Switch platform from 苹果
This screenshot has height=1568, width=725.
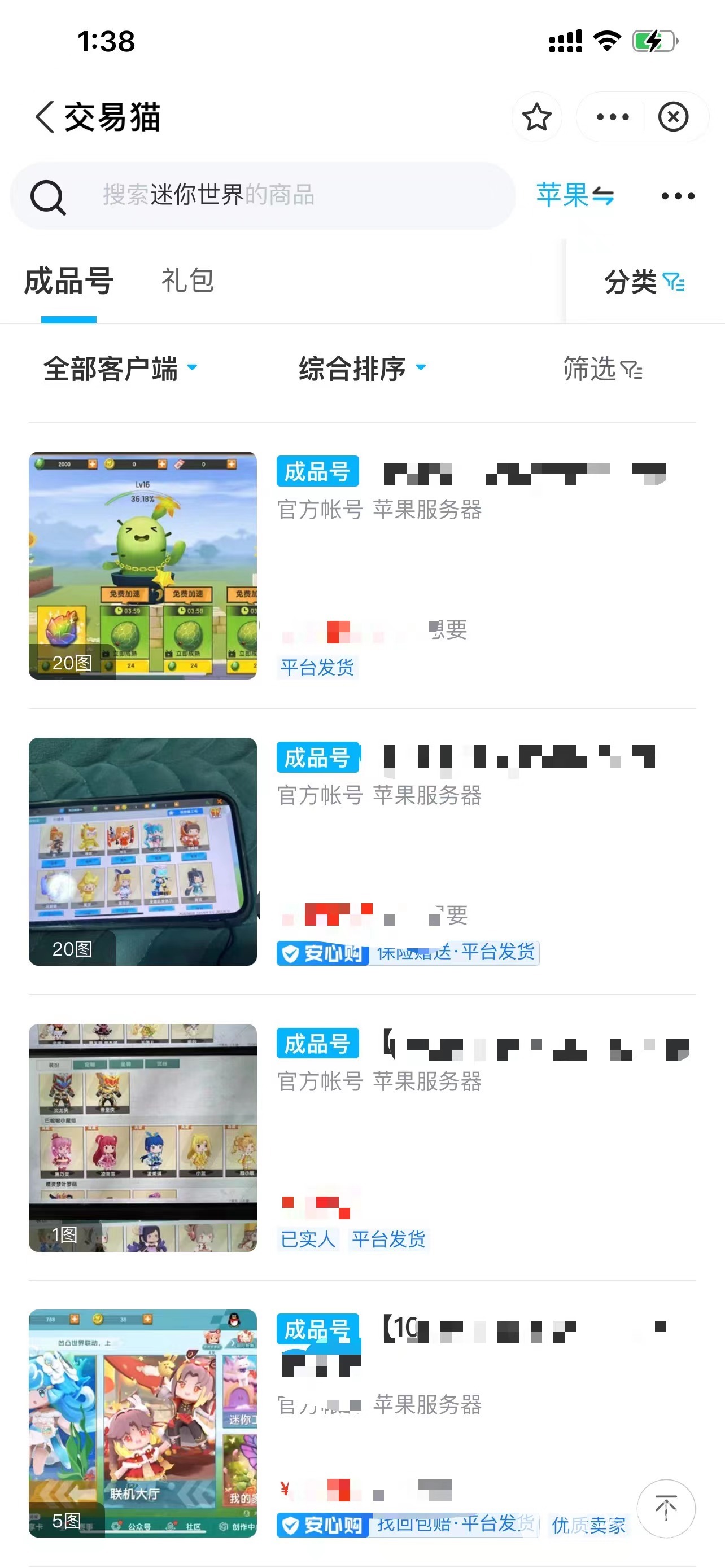coord(575,195)
